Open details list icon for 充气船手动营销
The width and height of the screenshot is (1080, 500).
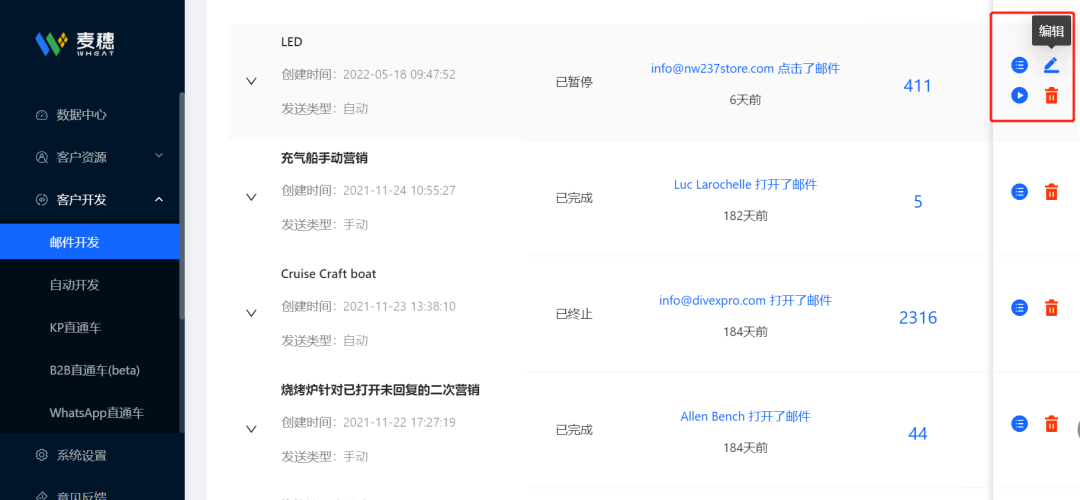click(1019, 192)
